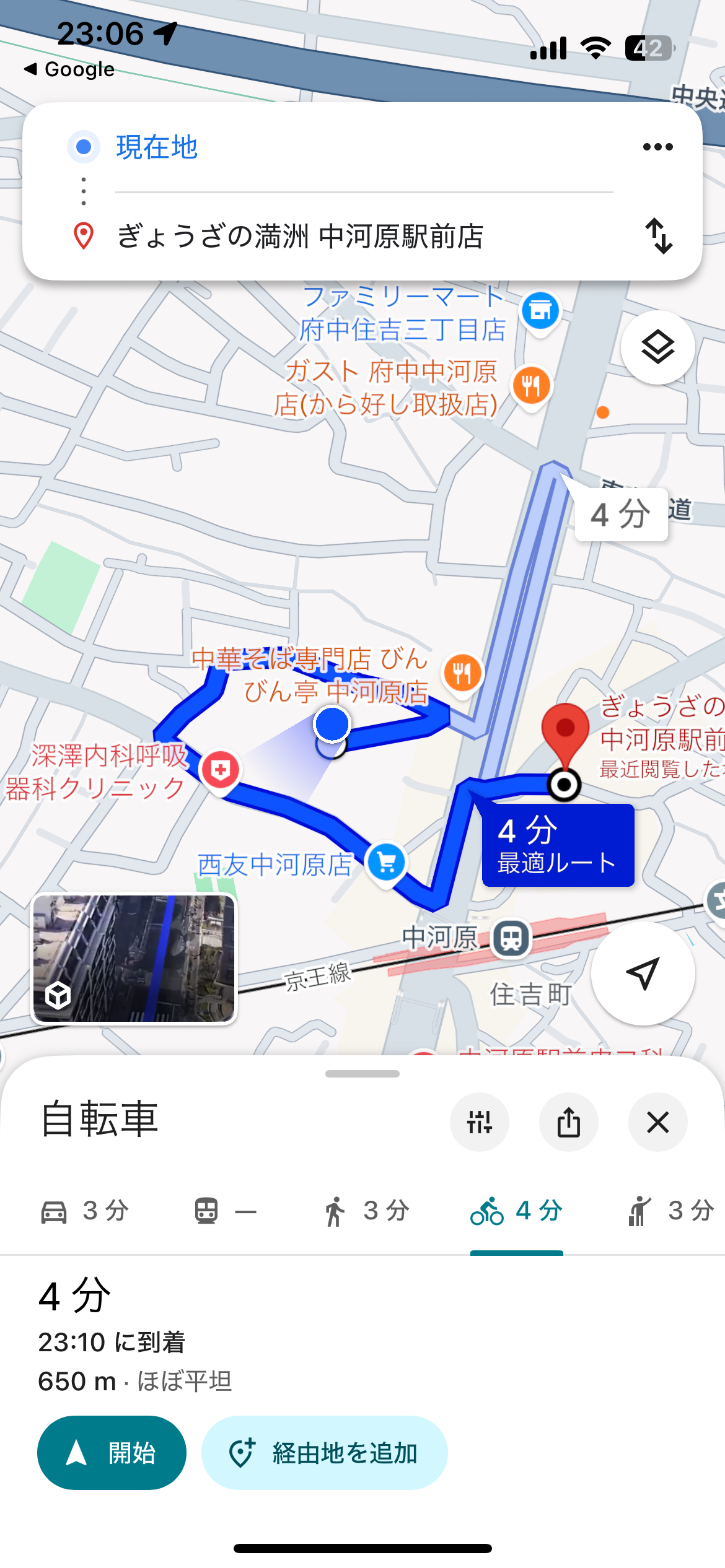Close the directions panel
This screenshot has width=725, height=1568.
pos(657,1122)
